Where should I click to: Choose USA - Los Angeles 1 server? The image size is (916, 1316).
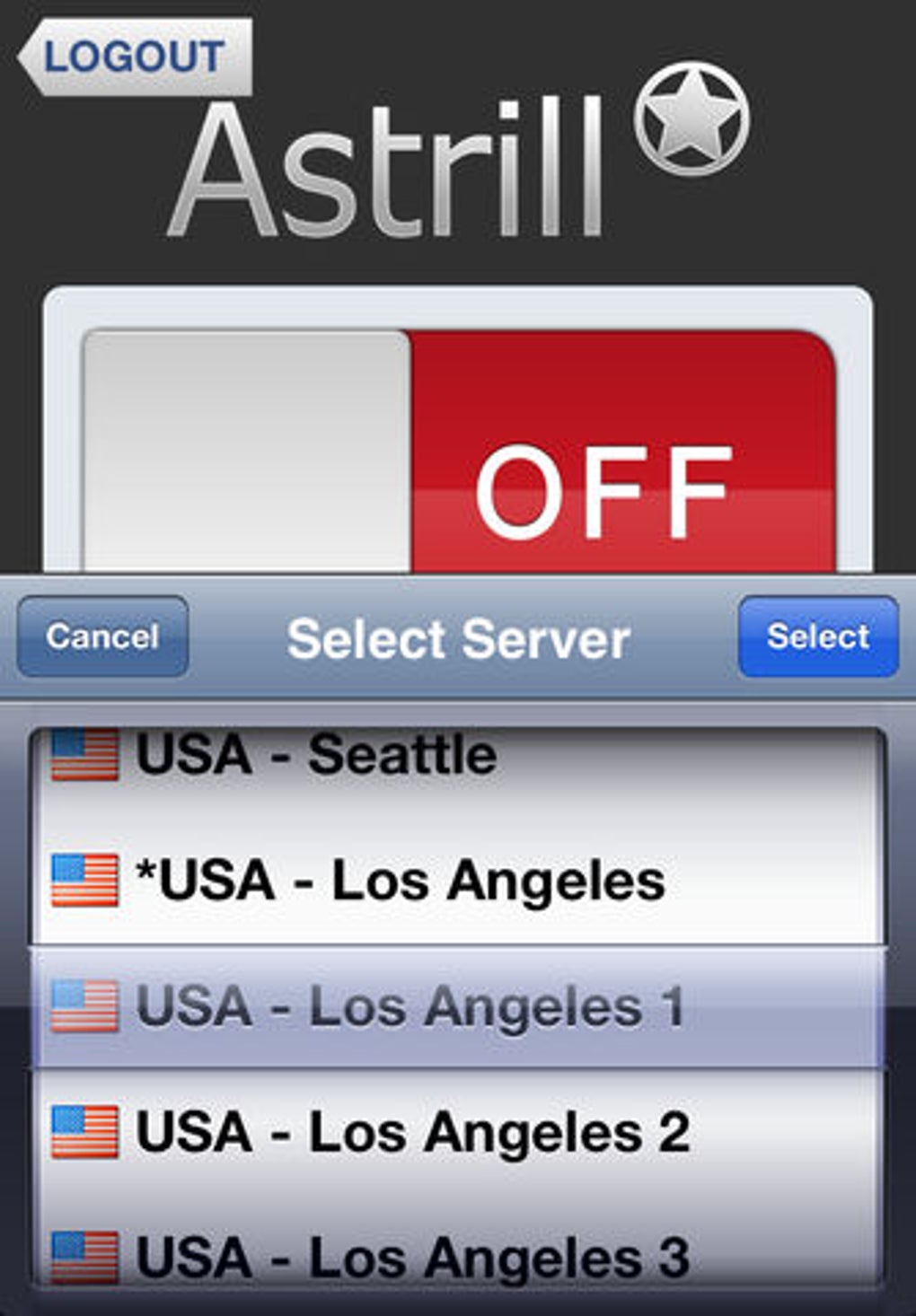pos(409,1006)
